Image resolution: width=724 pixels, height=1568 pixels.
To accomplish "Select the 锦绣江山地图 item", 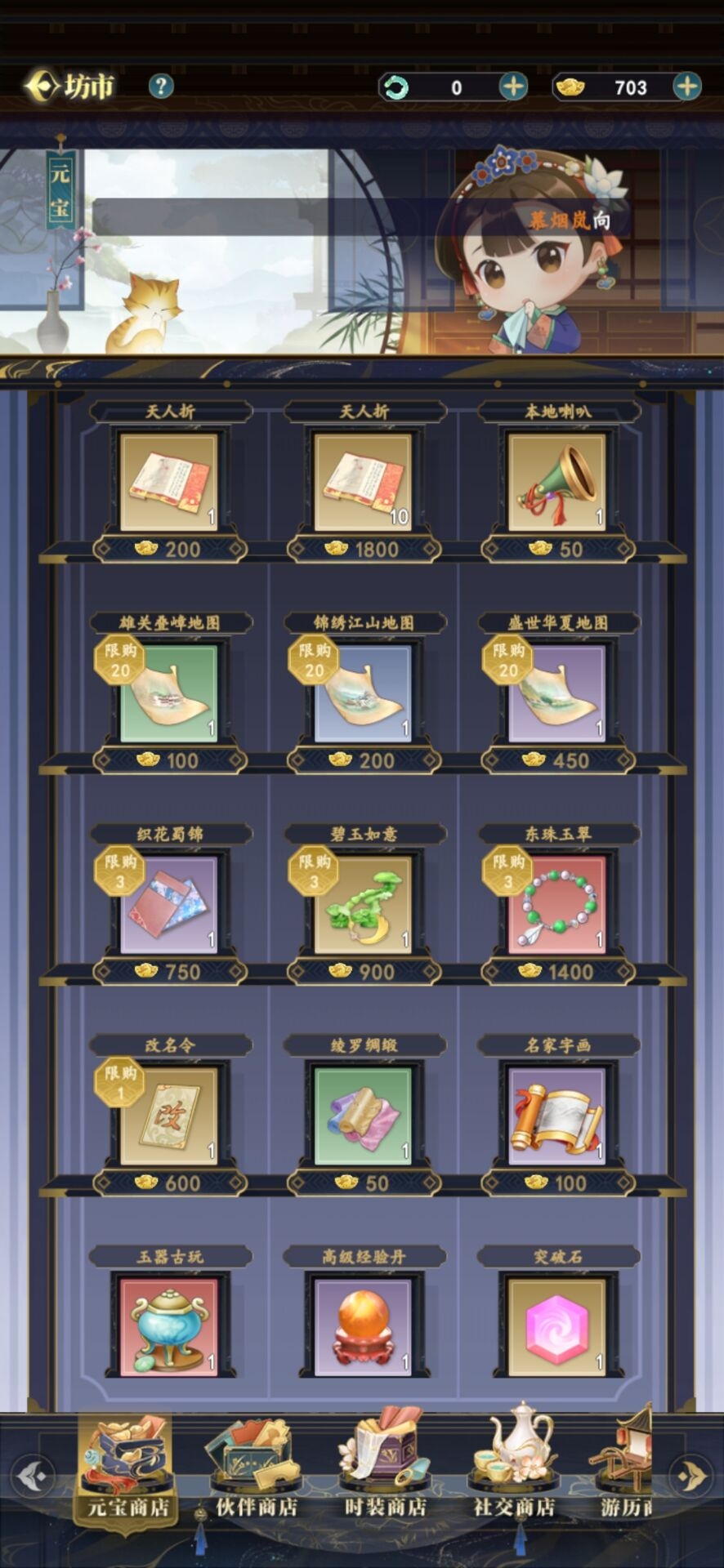I will coord(363,694).
